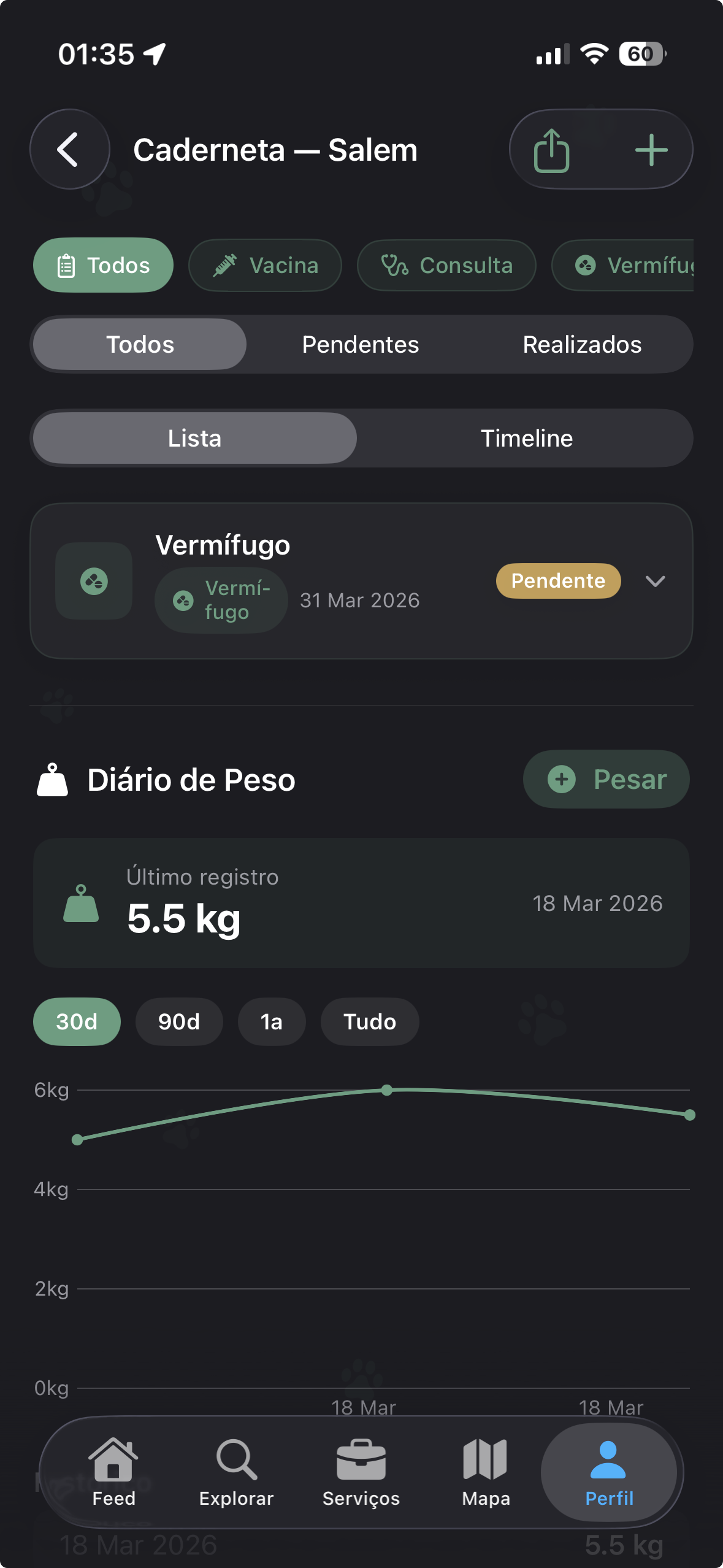This screenshot has width=723, height=1568.
Task: Show only Pendentes records
Action: [x=361, y=345]
